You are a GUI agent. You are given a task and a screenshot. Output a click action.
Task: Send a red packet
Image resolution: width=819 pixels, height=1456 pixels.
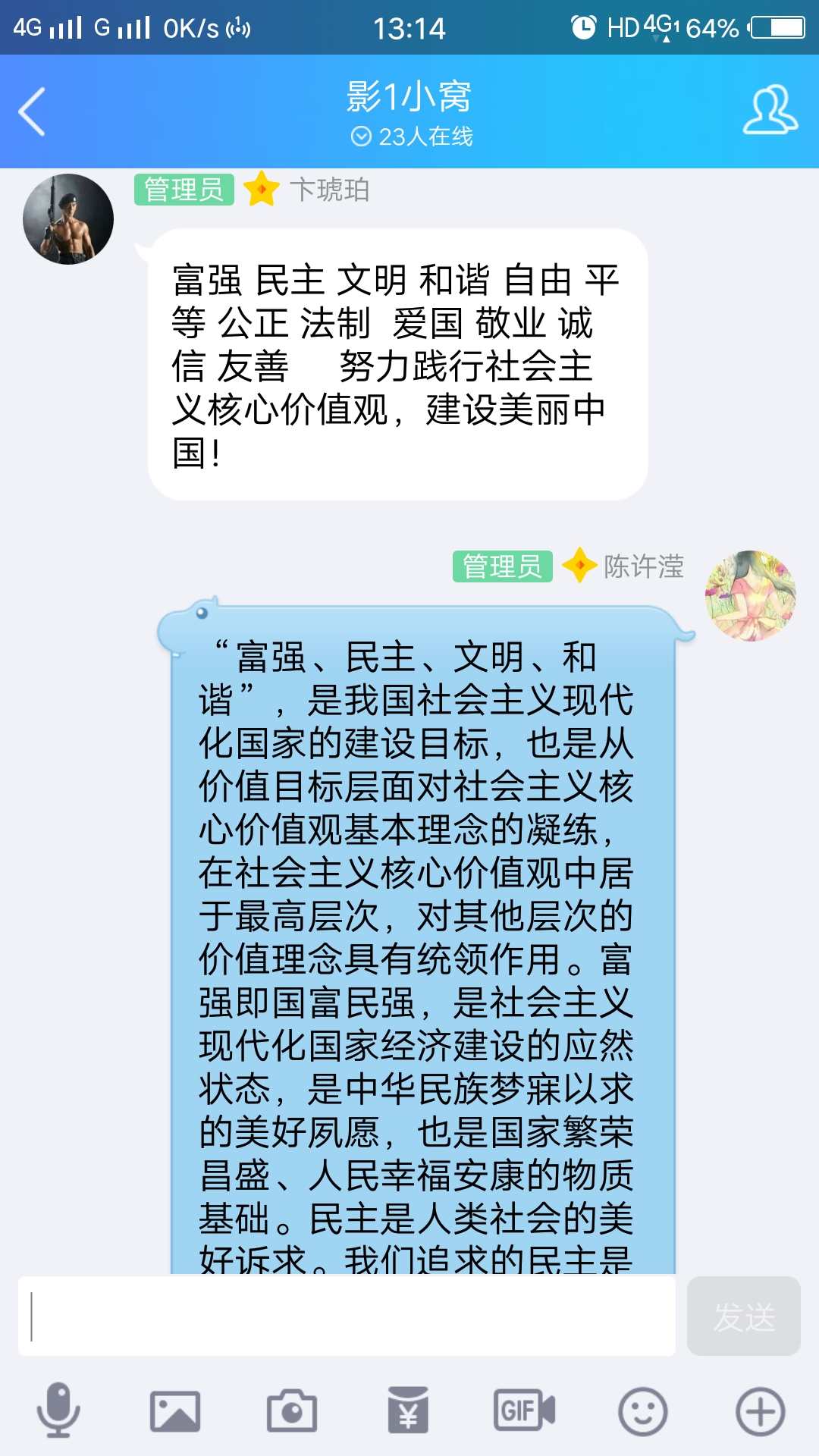pos(408,1410)
